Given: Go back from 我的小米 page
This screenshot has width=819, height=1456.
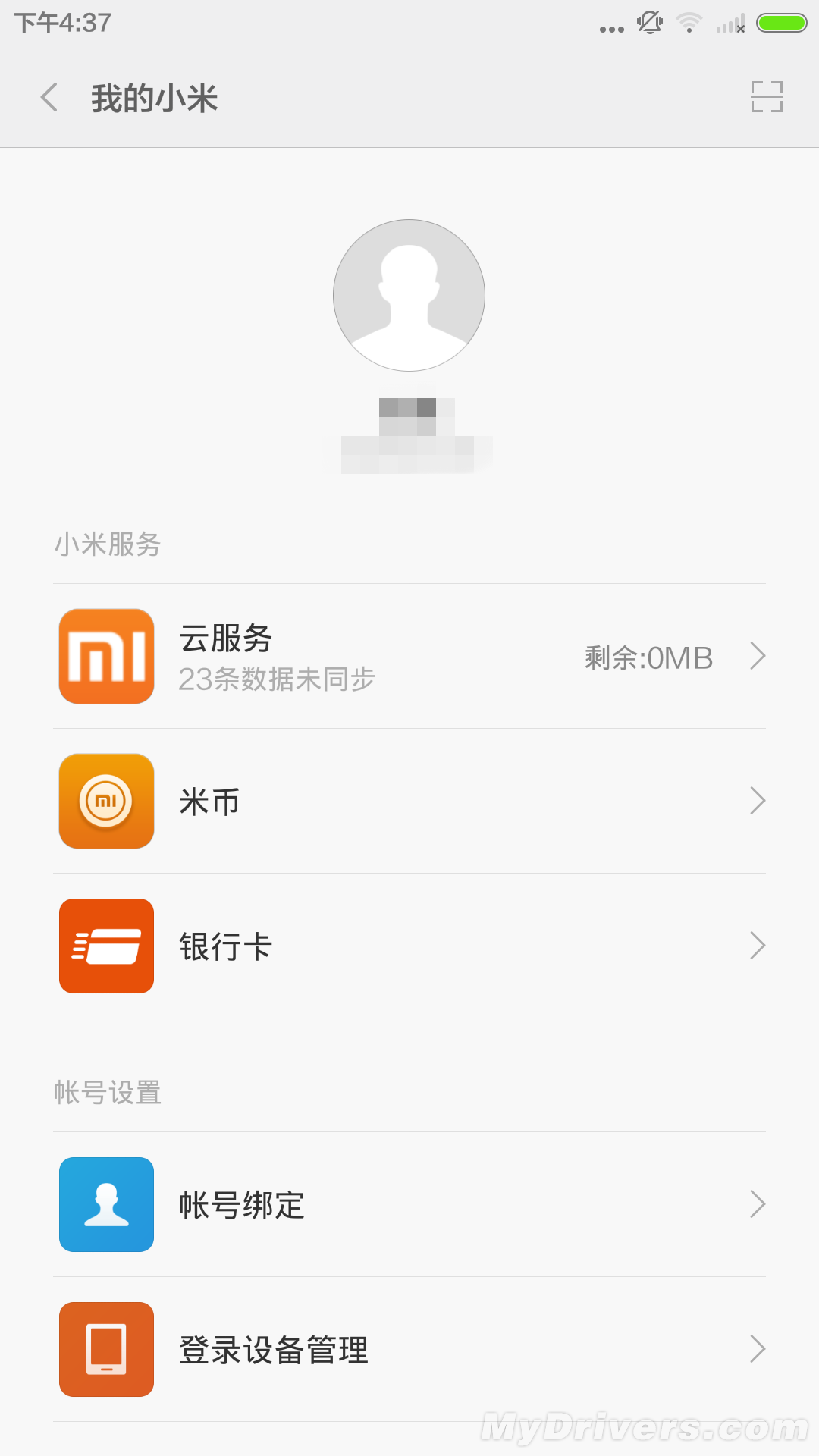Looking at the screenshot, I should pyautogui.click(x=50, y=98).
